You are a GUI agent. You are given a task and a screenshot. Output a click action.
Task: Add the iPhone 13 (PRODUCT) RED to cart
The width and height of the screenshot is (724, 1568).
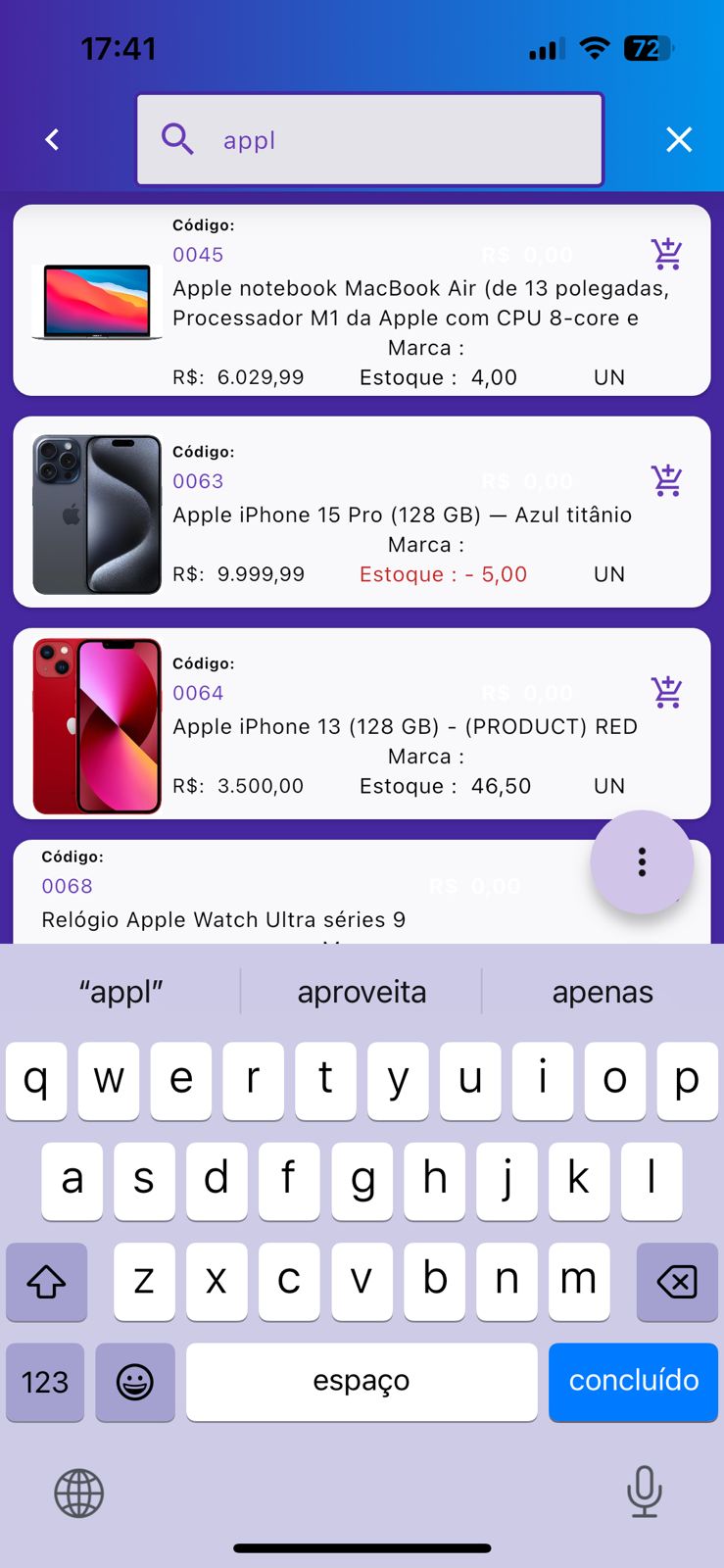pyautogui.click(x=666, y=692)
